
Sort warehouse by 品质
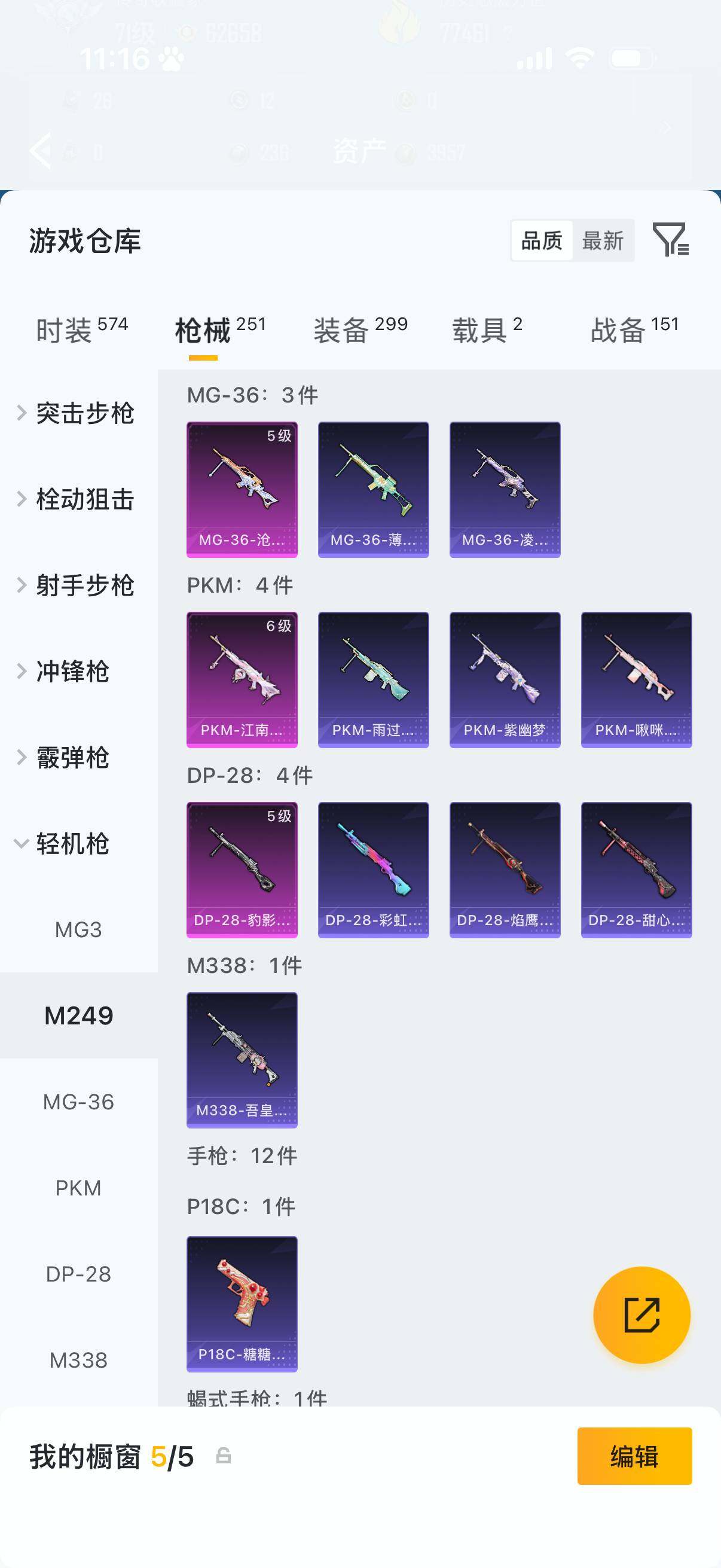(542, 240)
